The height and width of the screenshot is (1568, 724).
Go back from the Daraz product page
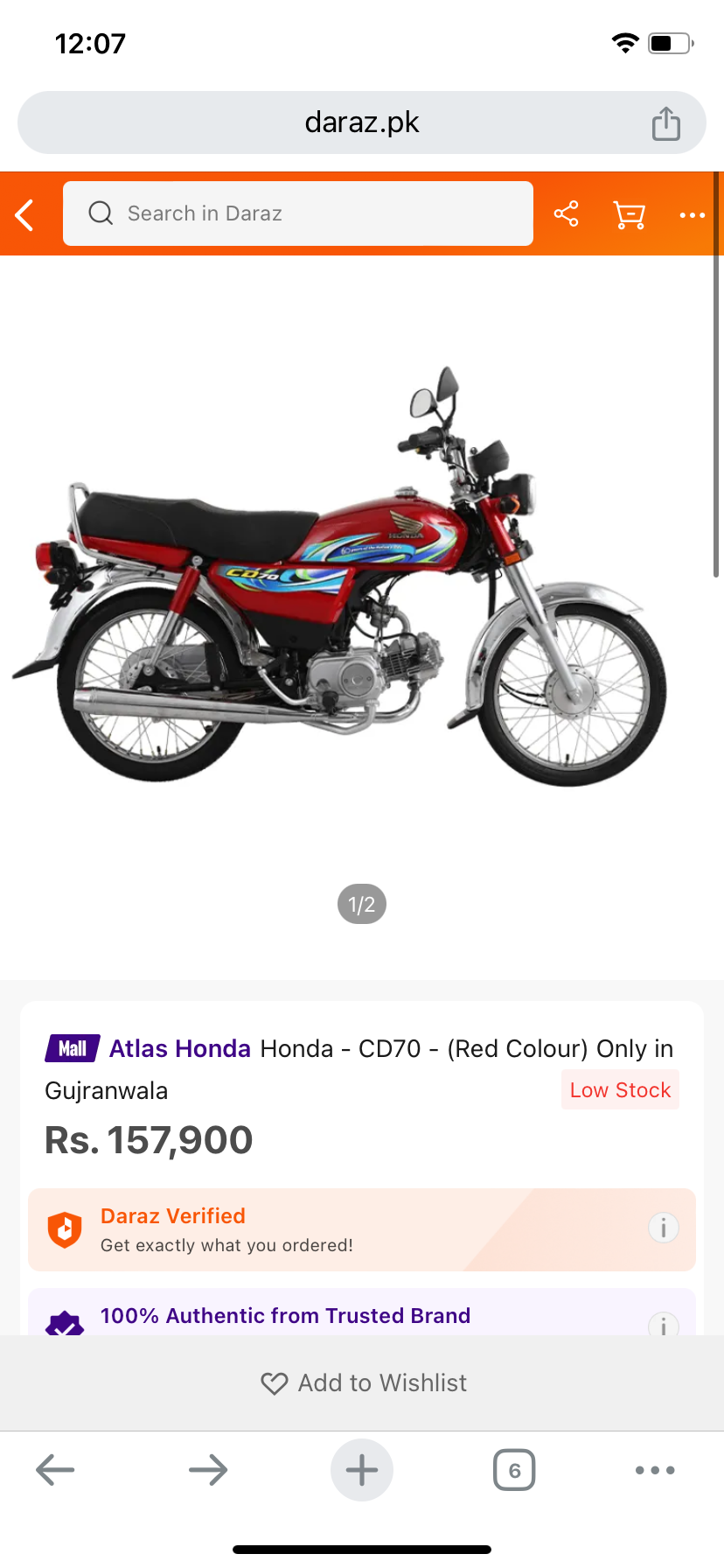(25, 214)
